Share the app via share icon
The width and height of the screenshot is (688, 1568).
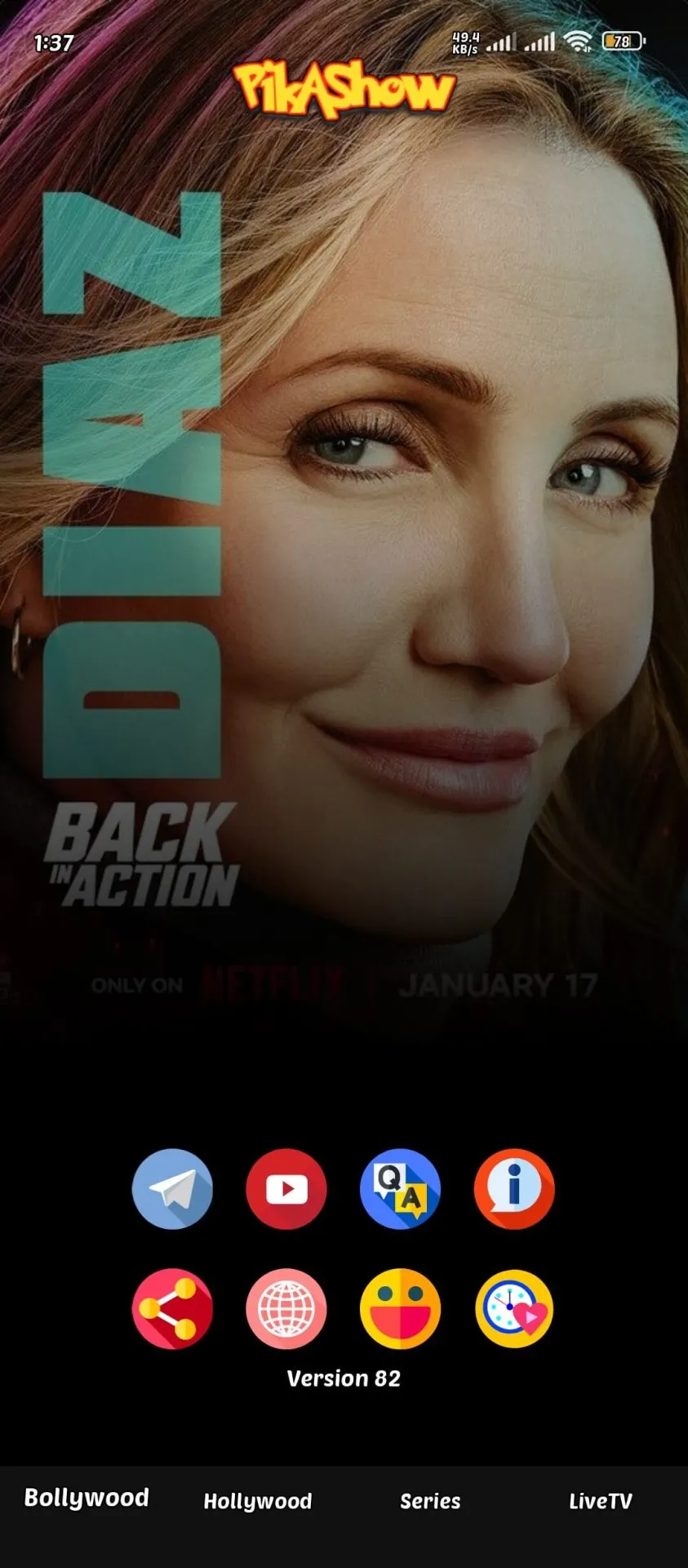tap(172, 1308)
